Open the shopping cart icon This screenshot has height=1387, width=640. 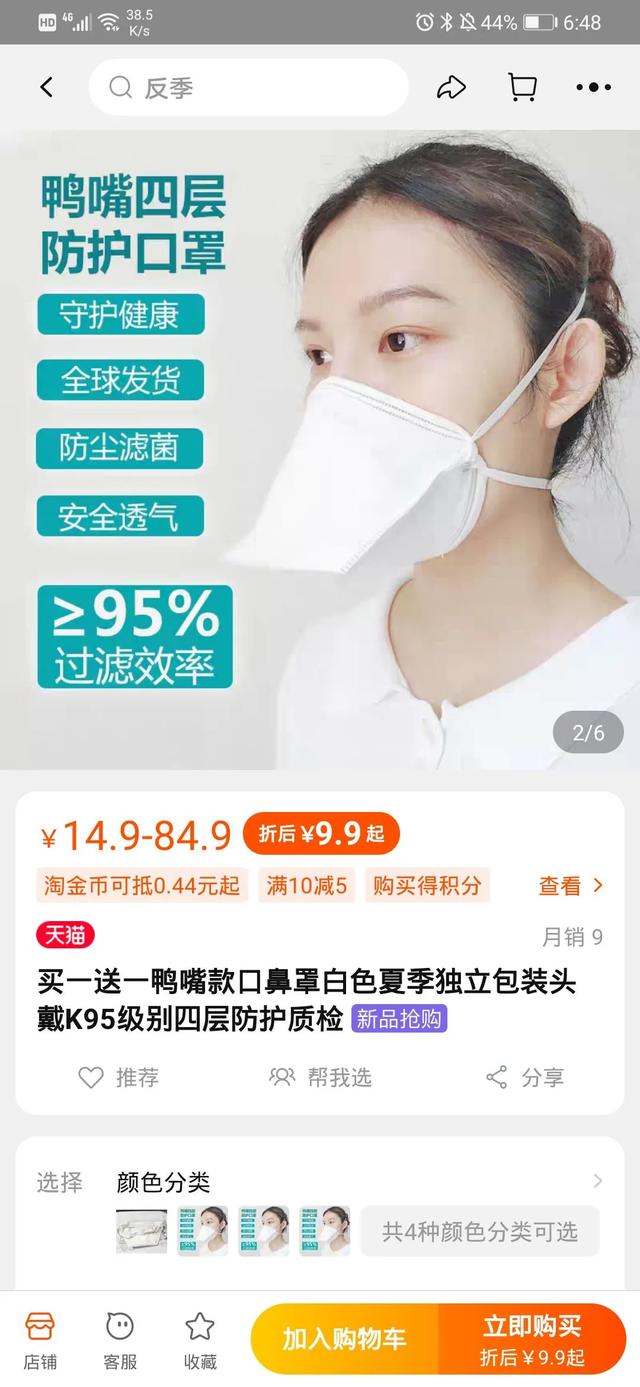pos(522,87)
